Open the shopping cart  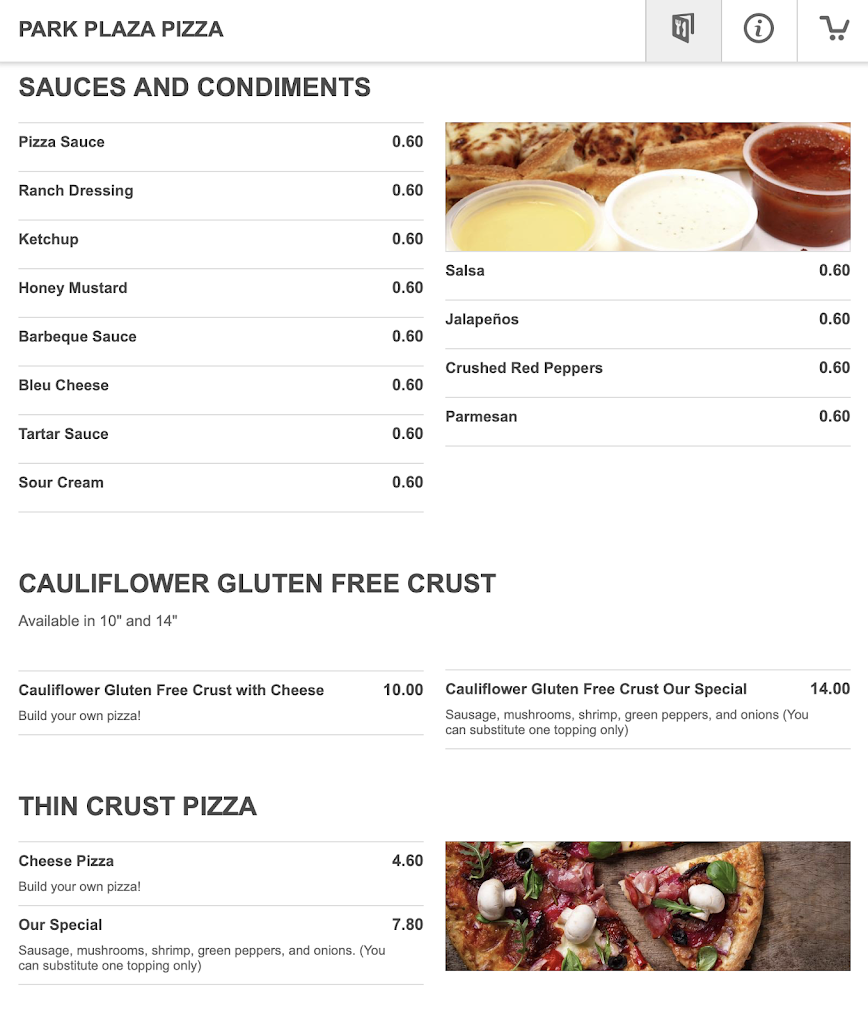[835, 30]
